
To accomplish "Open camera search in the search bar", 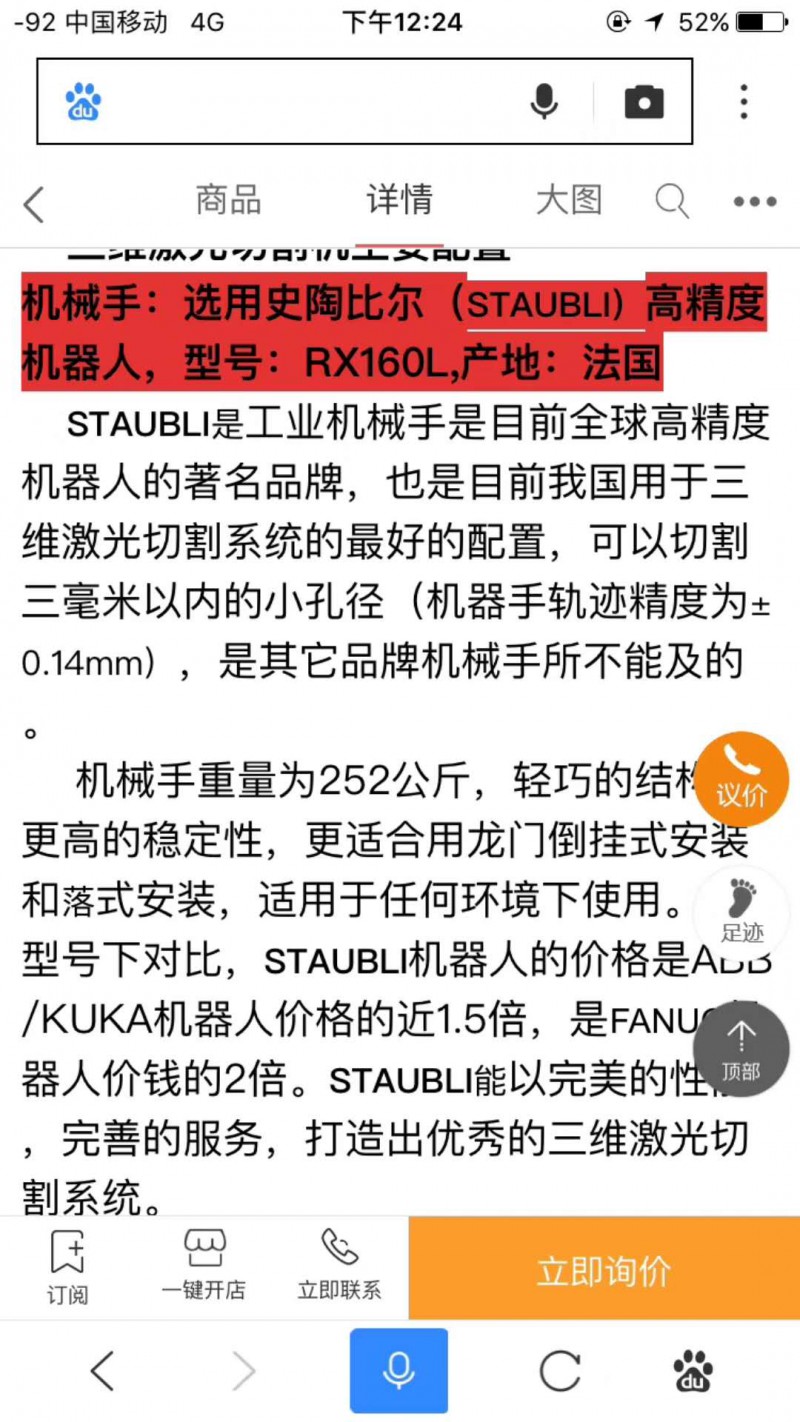I will coord(644,102).
